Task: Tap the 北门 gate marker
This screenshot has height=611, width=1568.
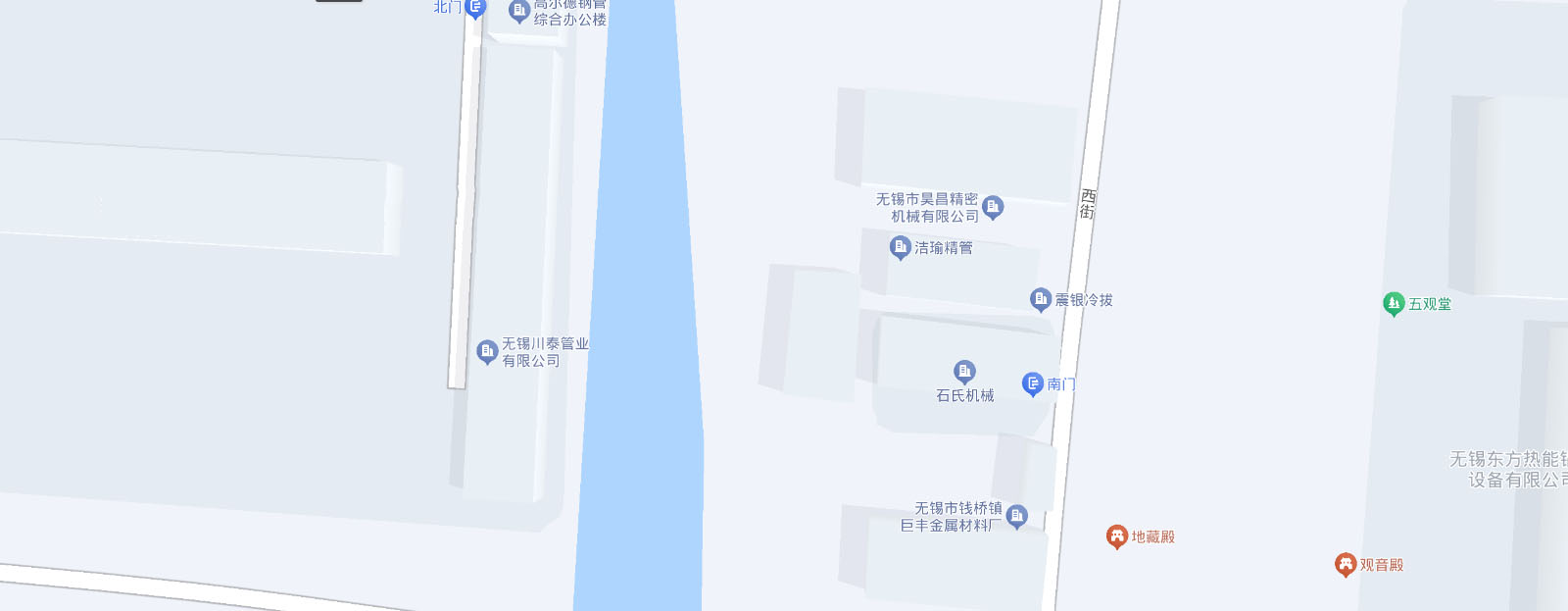Action: [x=474, y=8]
